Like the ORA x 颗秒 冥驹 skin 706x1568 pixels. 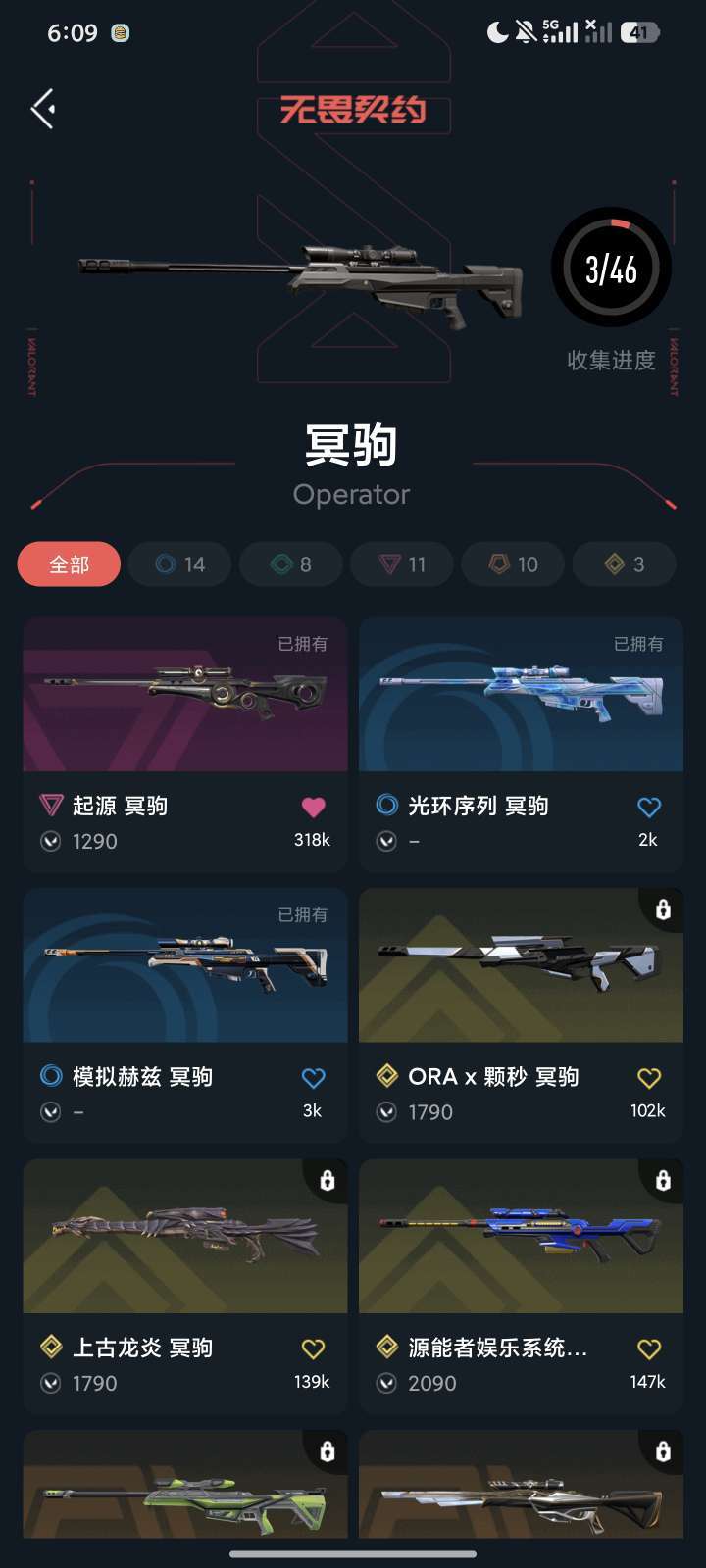point(649,1078)
